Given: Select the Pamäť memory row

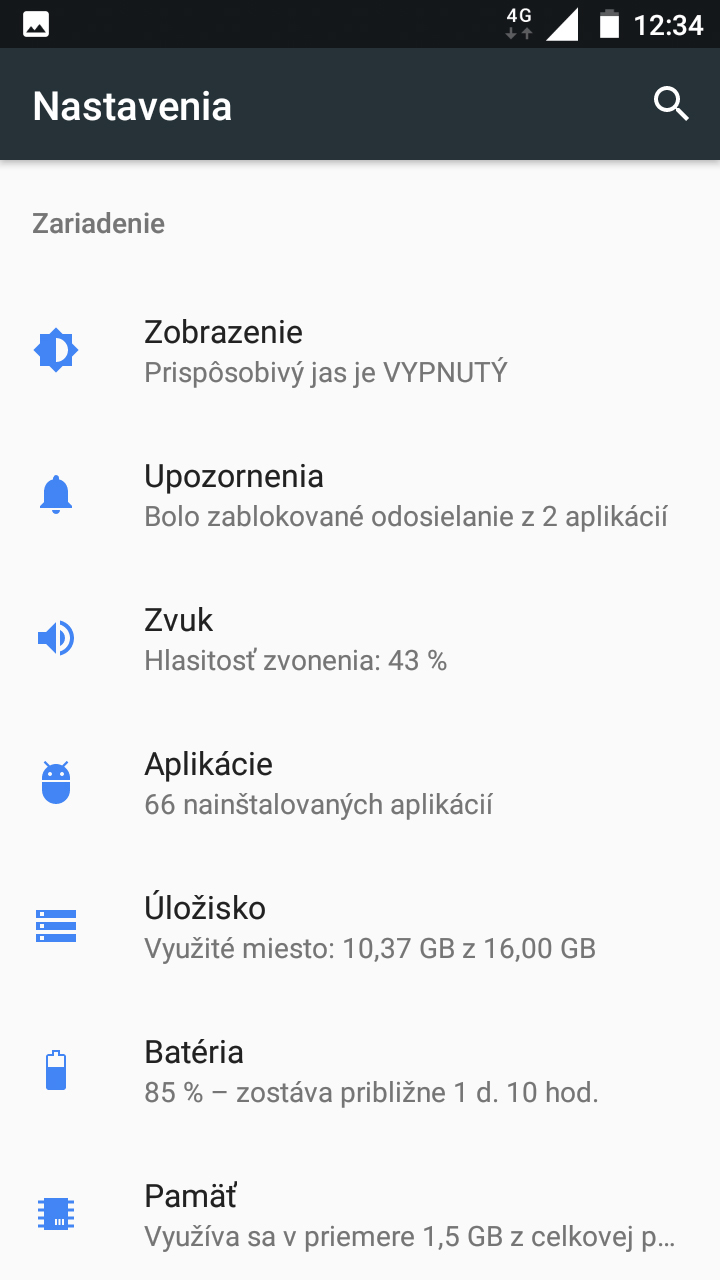Looking at the screenshot, I should coord(360,1212).
